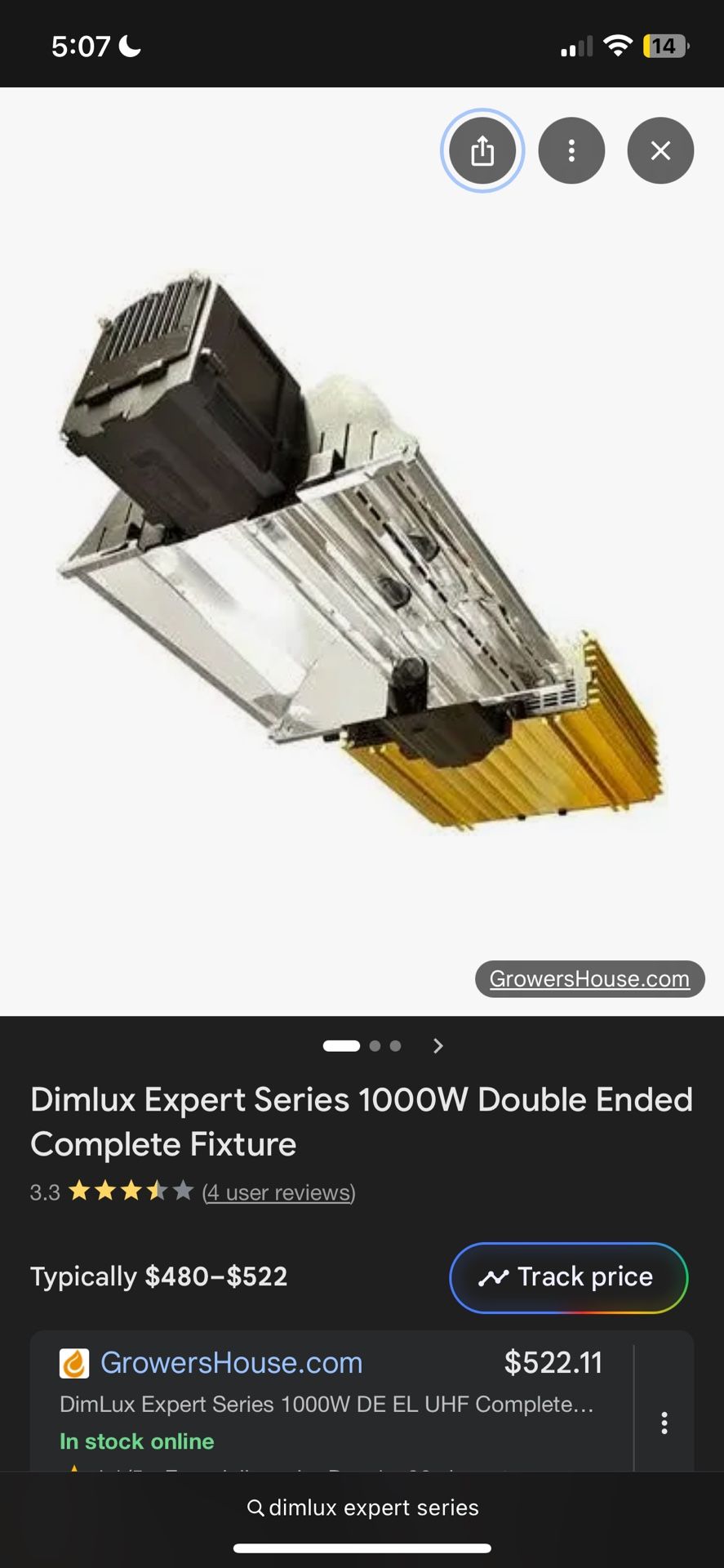724x1568 pixels.
Task: Track price for this fixture
Action: click(568, 1277)
